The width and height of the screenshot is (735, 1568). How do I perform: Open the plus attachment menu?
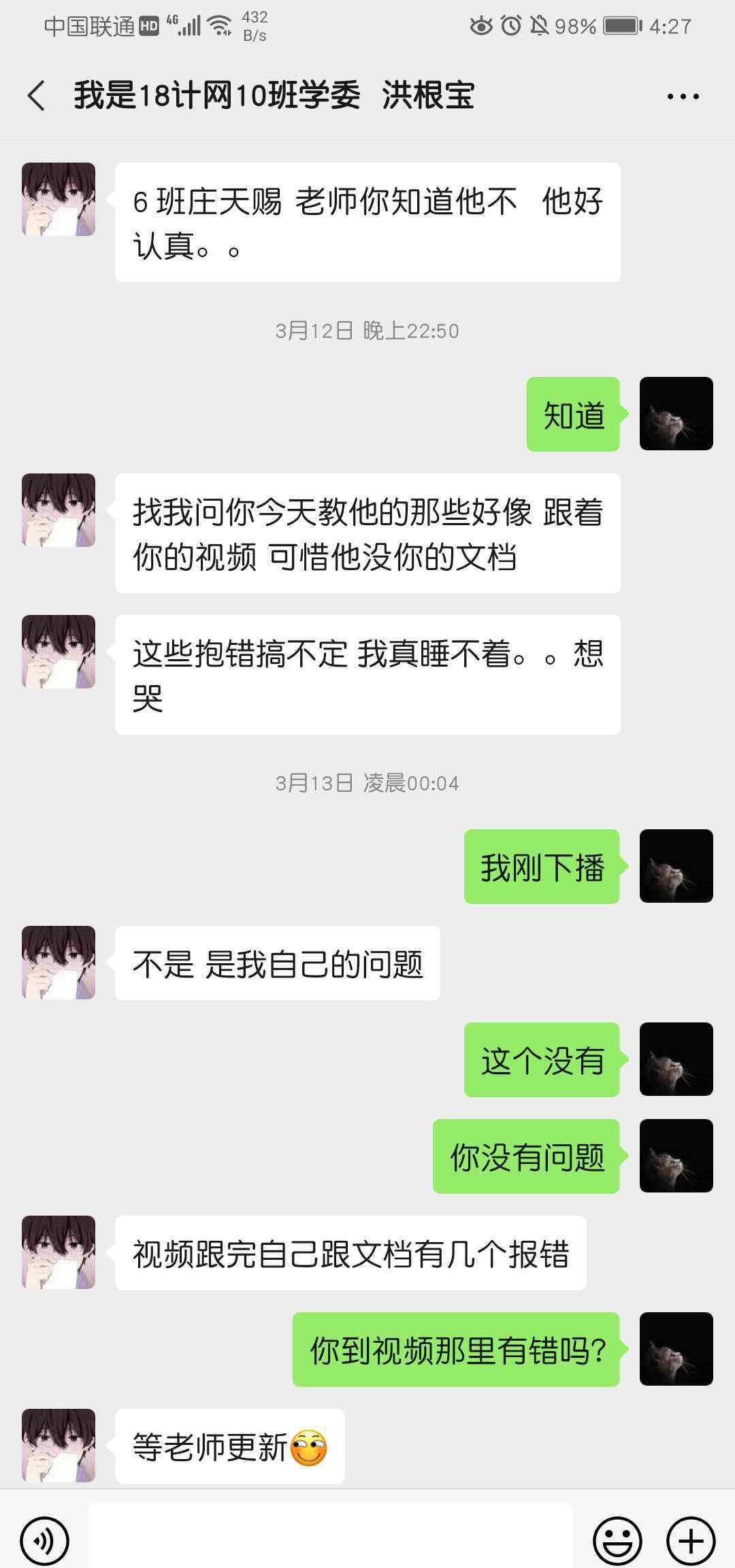[x=691, y=1540]
